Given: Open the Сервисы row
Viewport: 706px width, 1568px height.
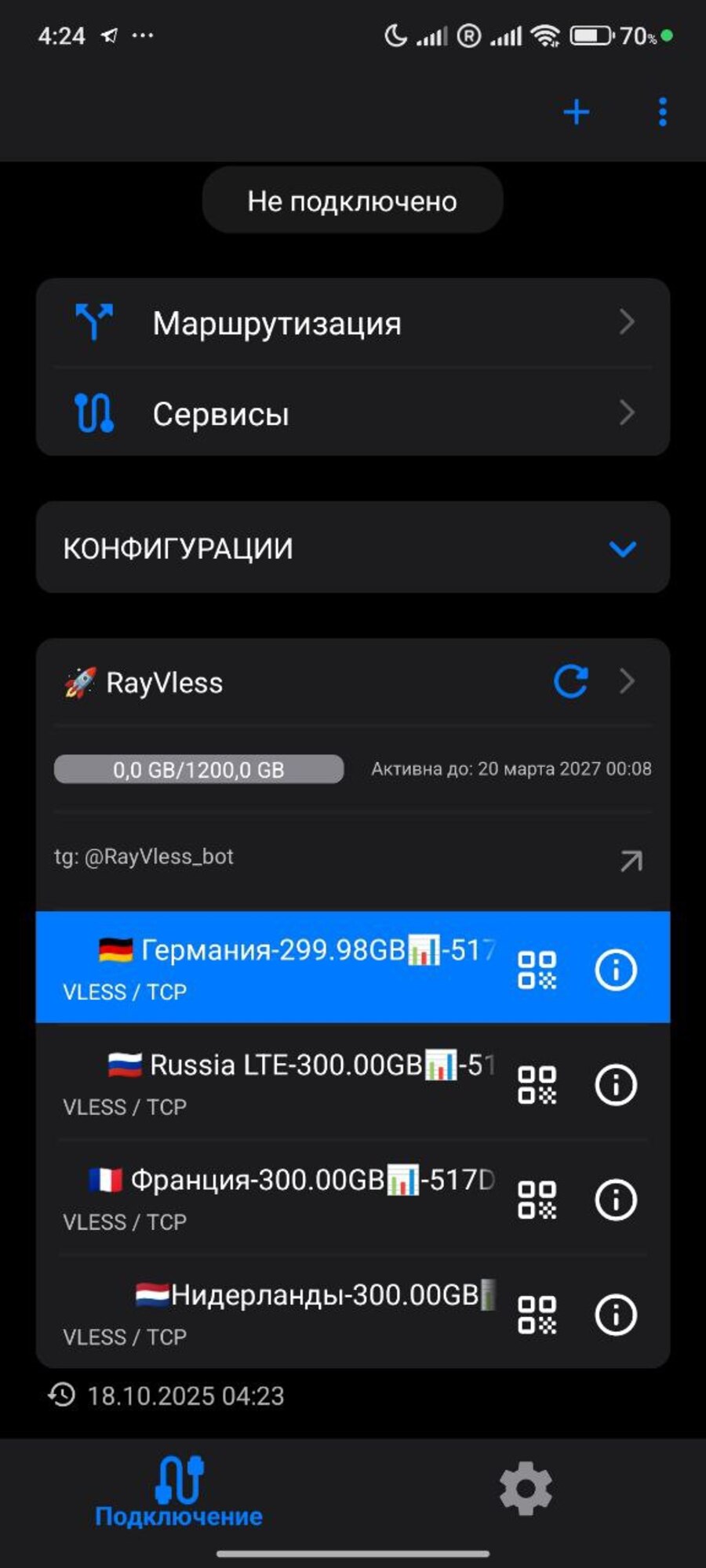Looking at the screenshot, I should 353,413.
